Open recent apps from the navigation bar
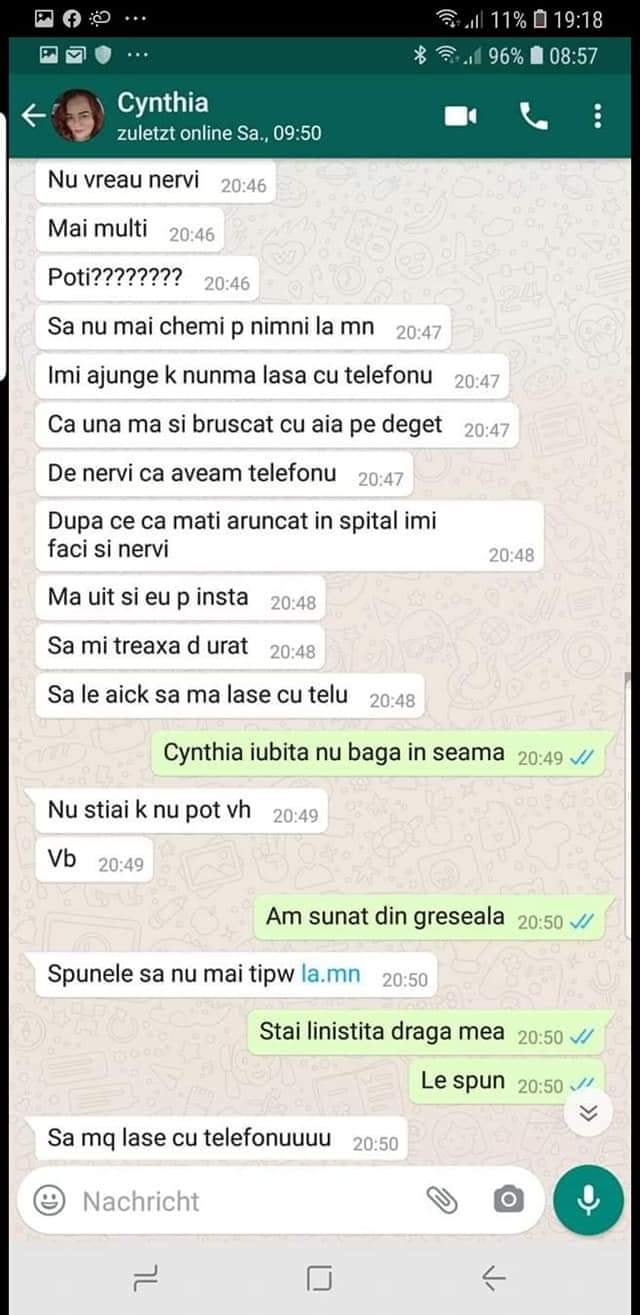This screenshot has width=640, height=1315. (147, 1277)
